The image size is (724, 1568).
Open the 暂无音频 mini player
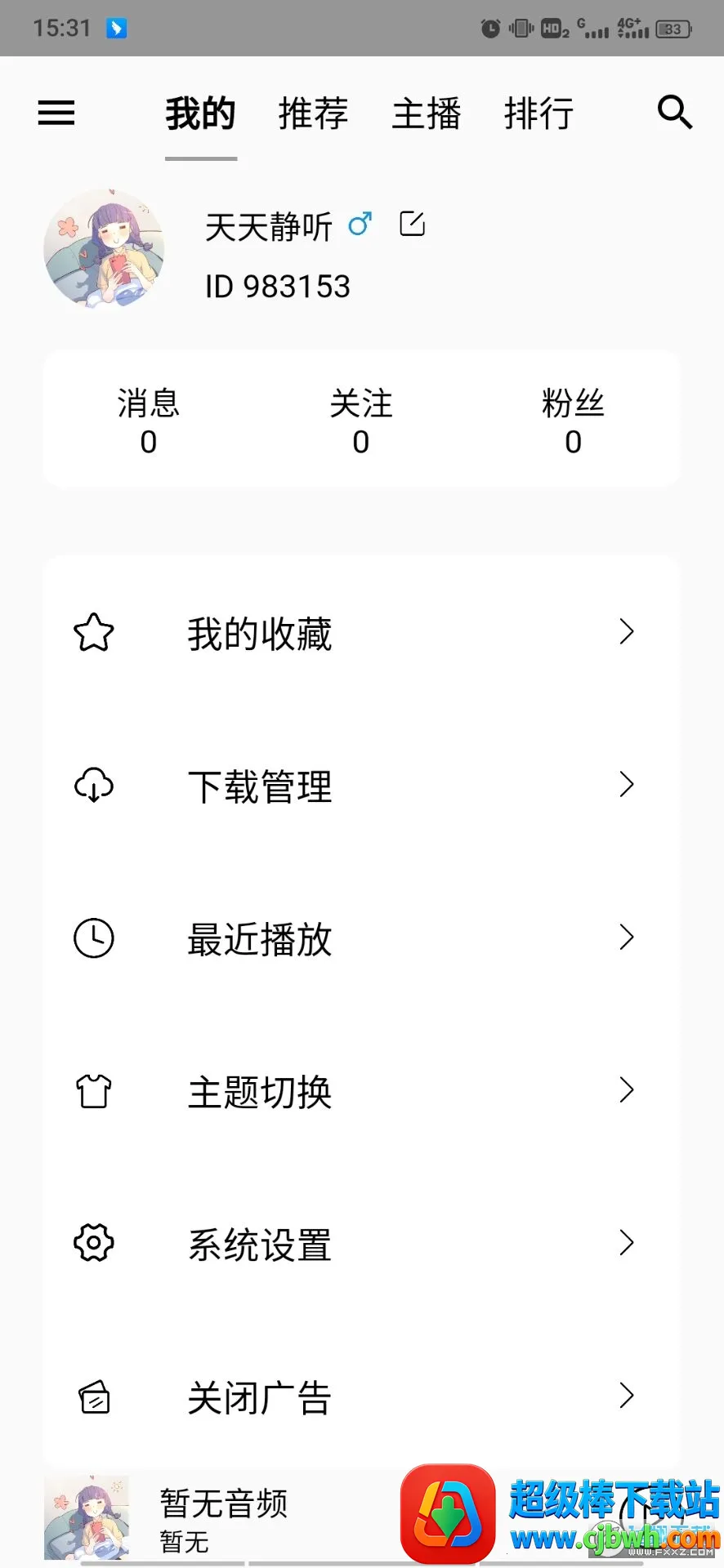pyautogui.click(x=222, y=1517)
